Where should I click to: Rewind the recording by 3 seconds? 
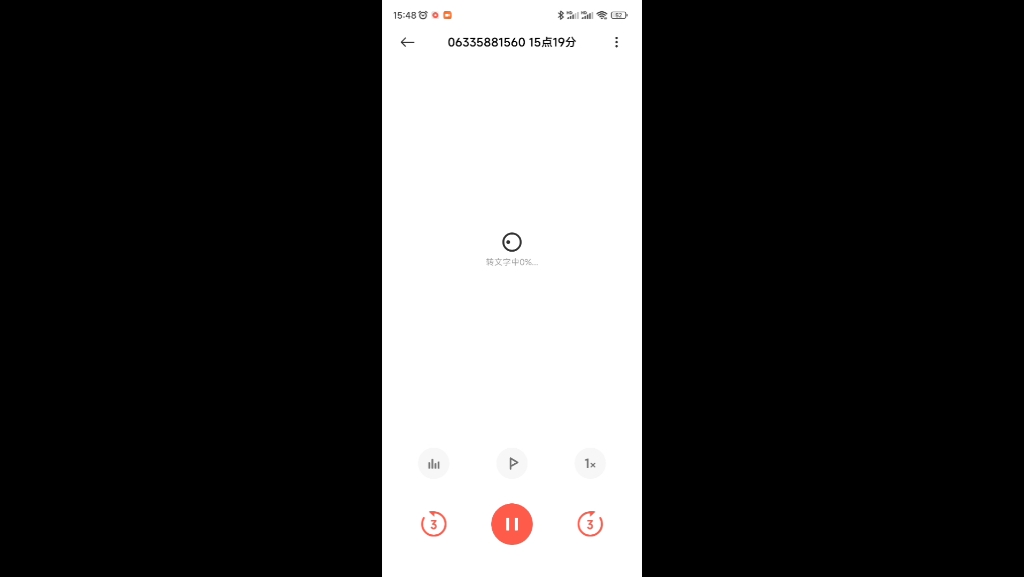click(433, 524)
